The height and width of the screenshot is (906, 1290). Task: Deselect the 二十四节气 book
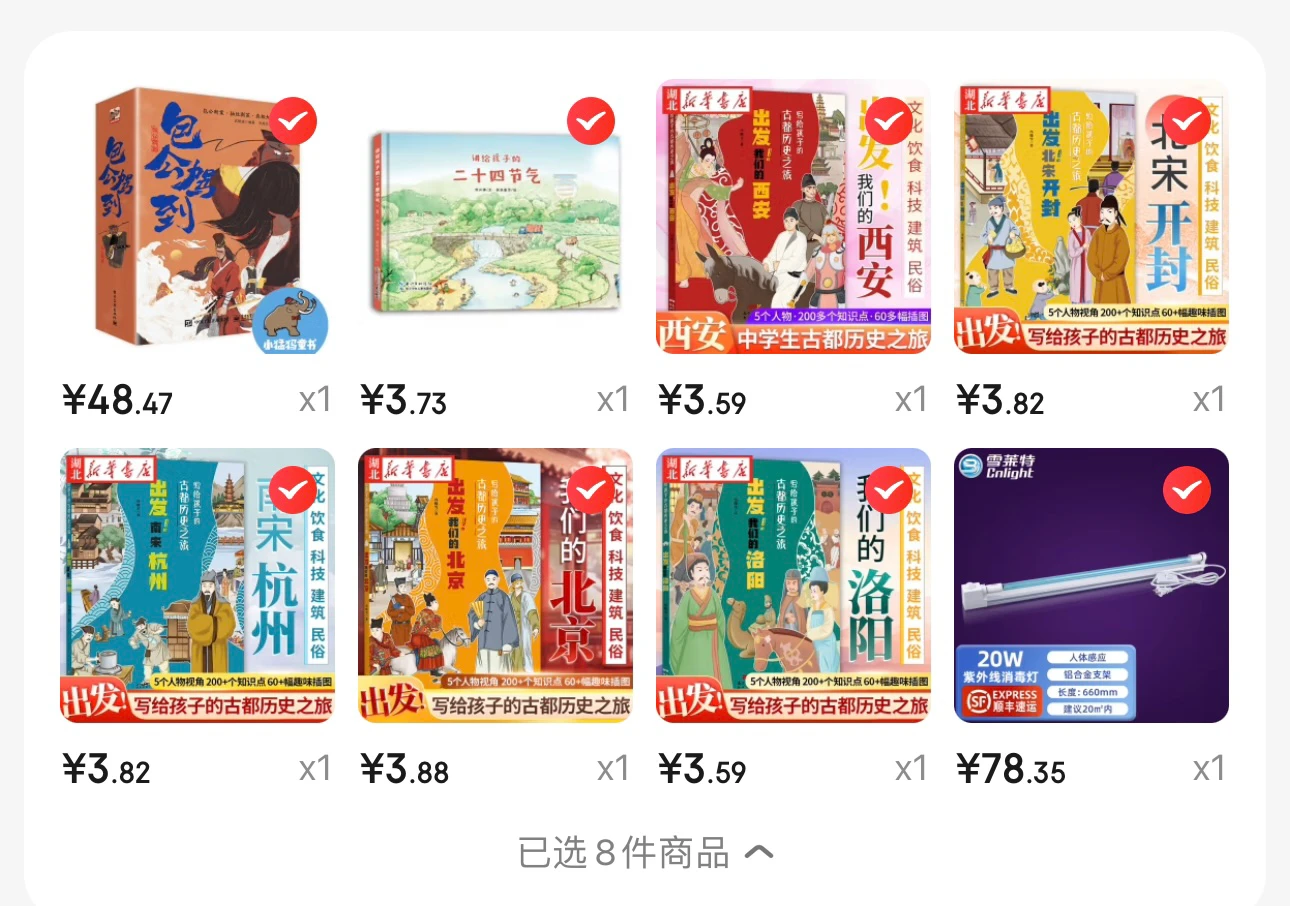tap(591, 122)
